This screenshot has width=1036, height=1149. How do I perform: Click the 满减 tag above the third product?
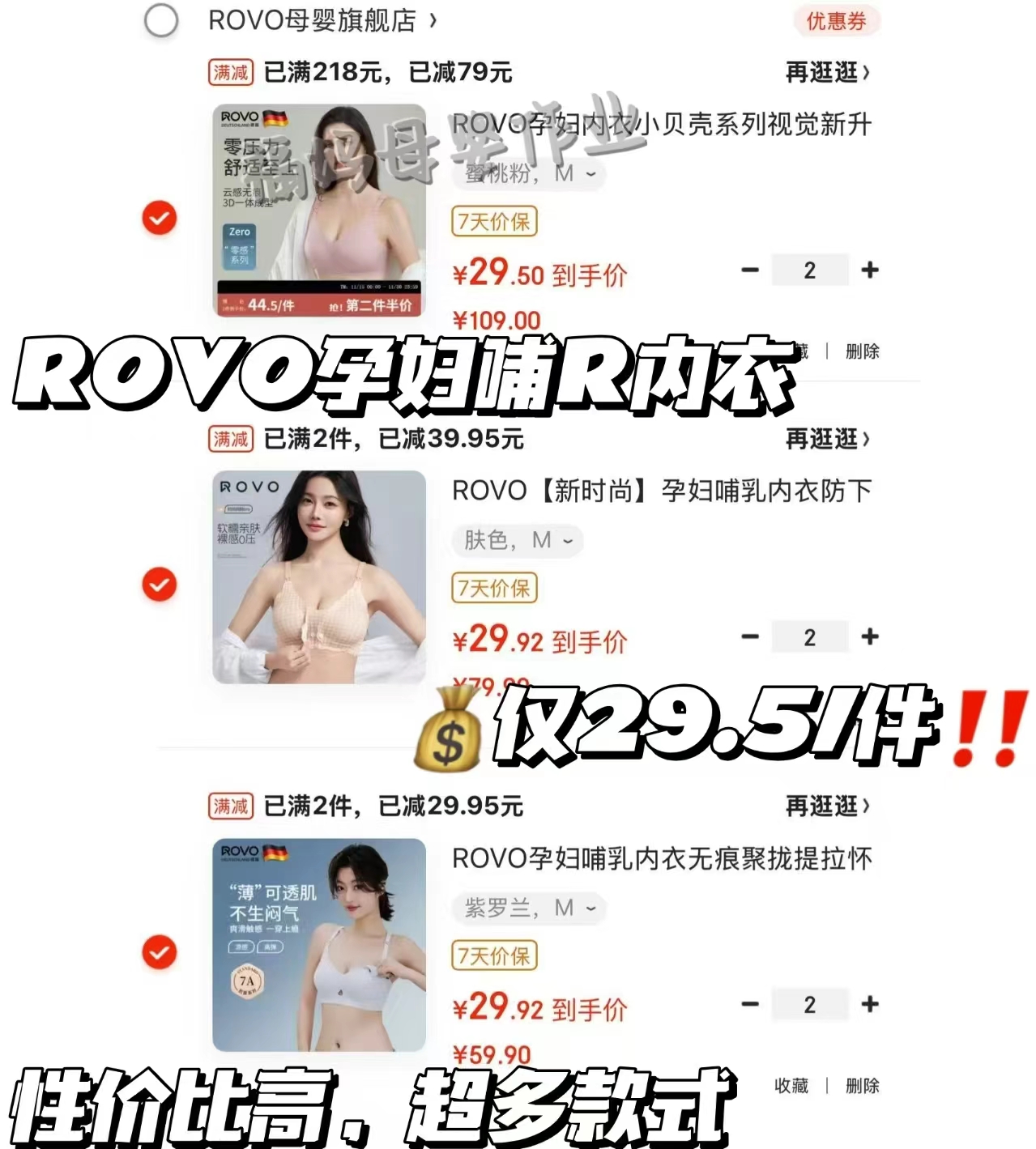(x=231, y=806)
